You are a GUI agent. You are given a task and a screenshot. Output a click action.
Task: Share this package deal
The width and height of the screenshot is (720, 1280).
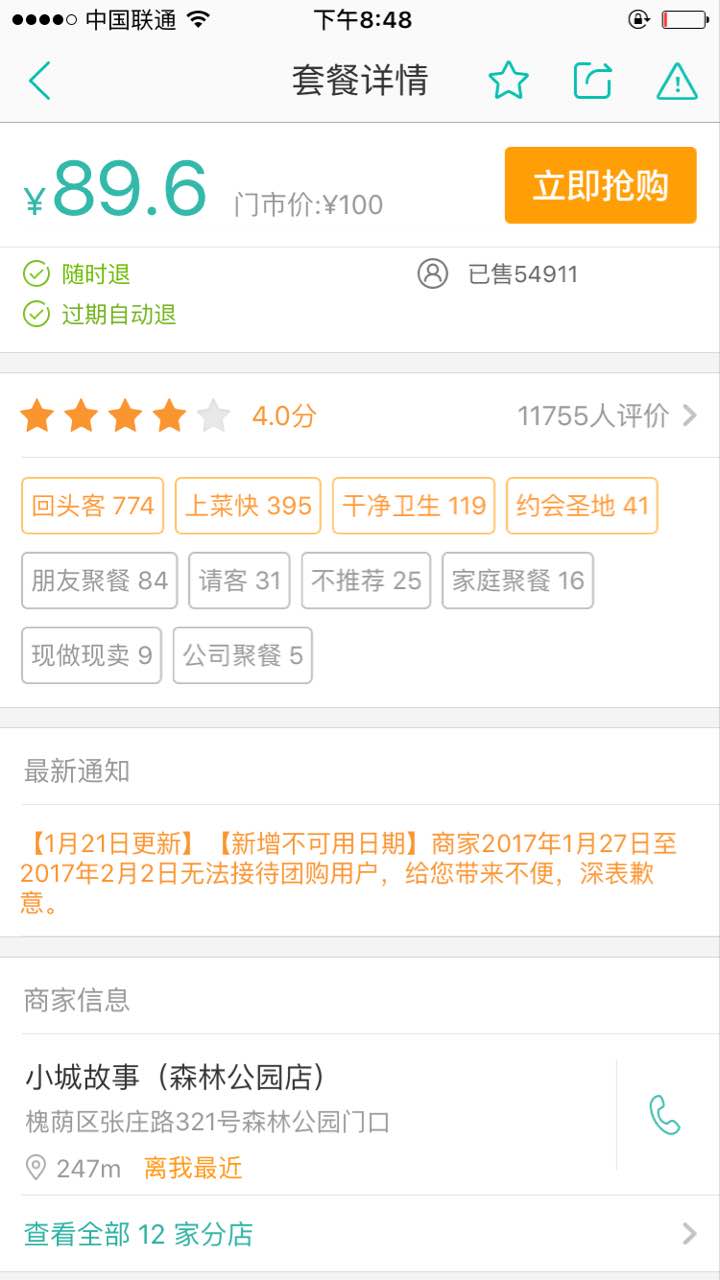592,81
